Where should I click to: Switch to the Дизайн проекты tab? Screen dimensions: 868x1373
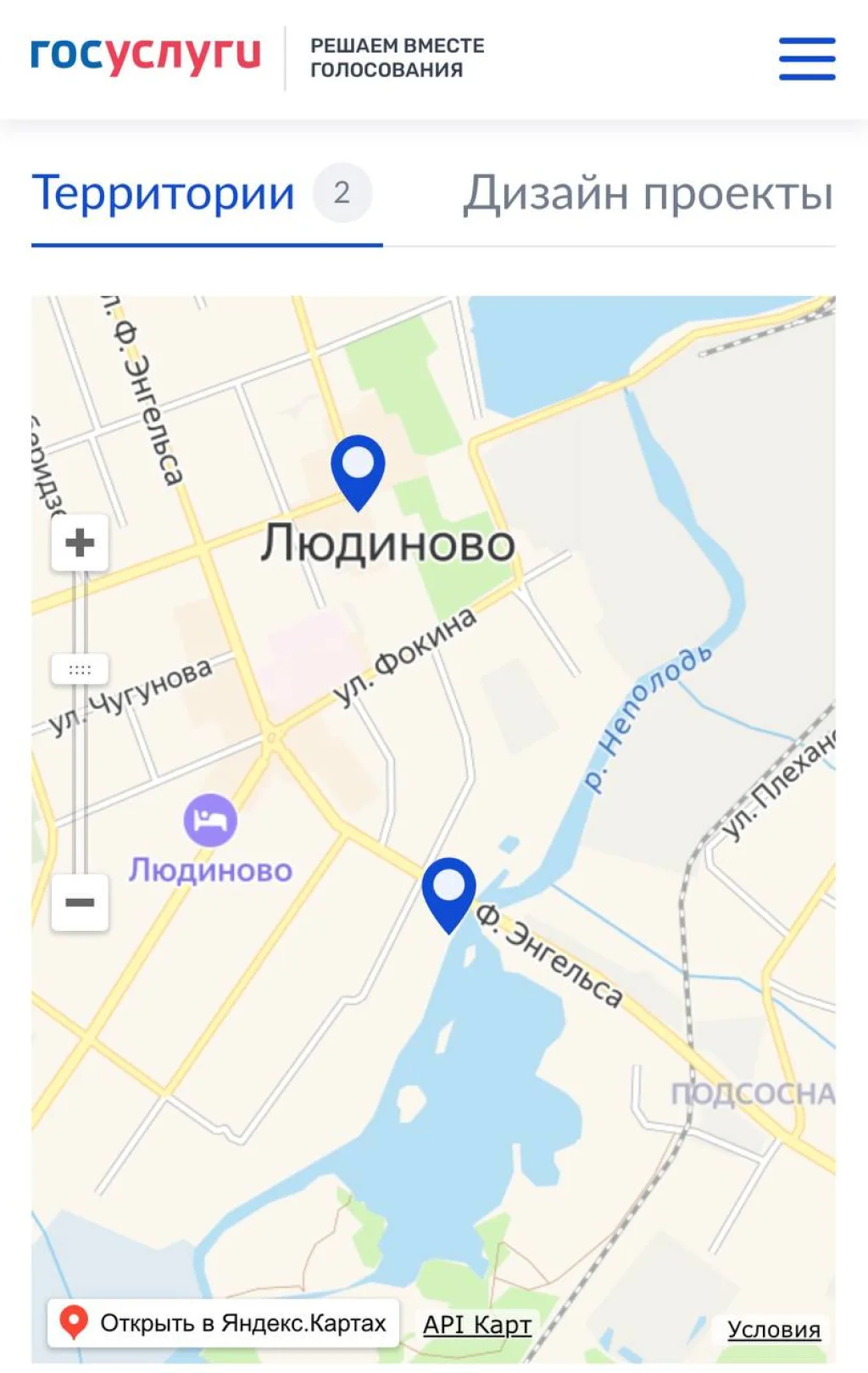coord(648,193)
